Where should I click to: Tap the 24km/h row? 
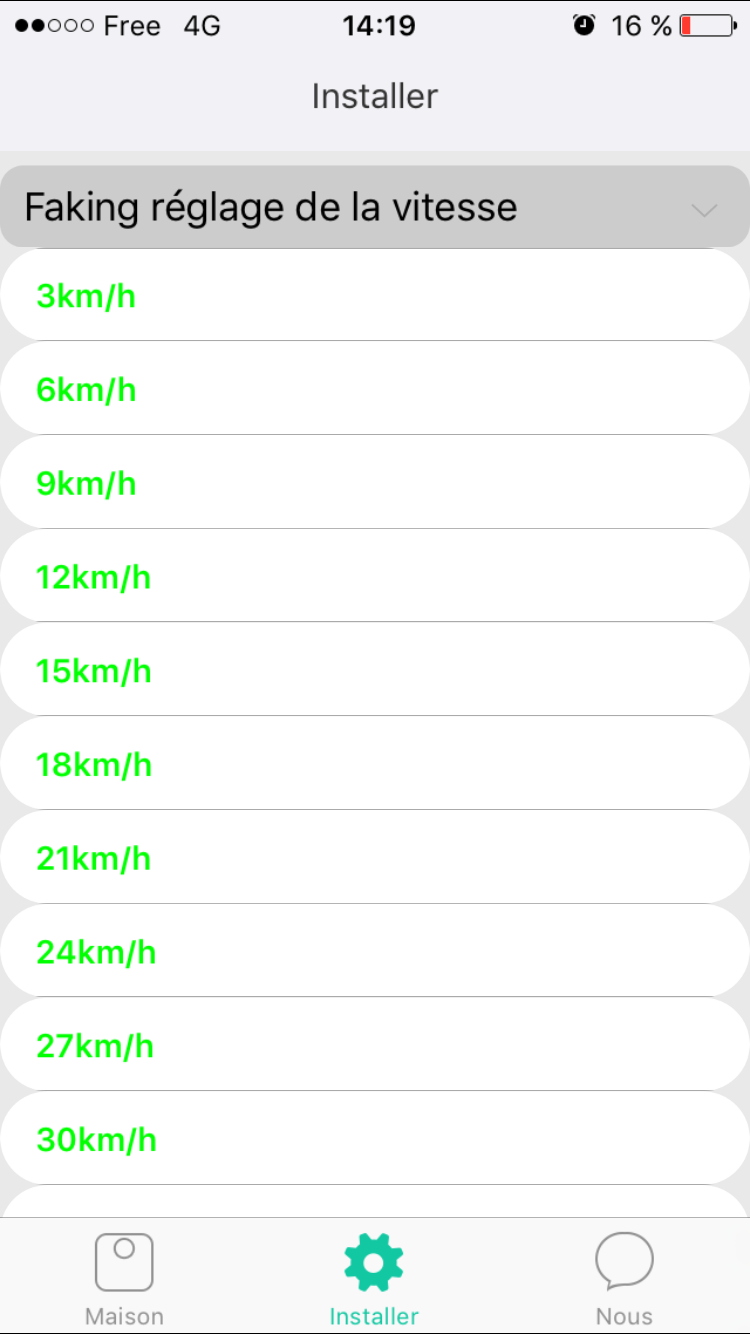pos(375,952)
